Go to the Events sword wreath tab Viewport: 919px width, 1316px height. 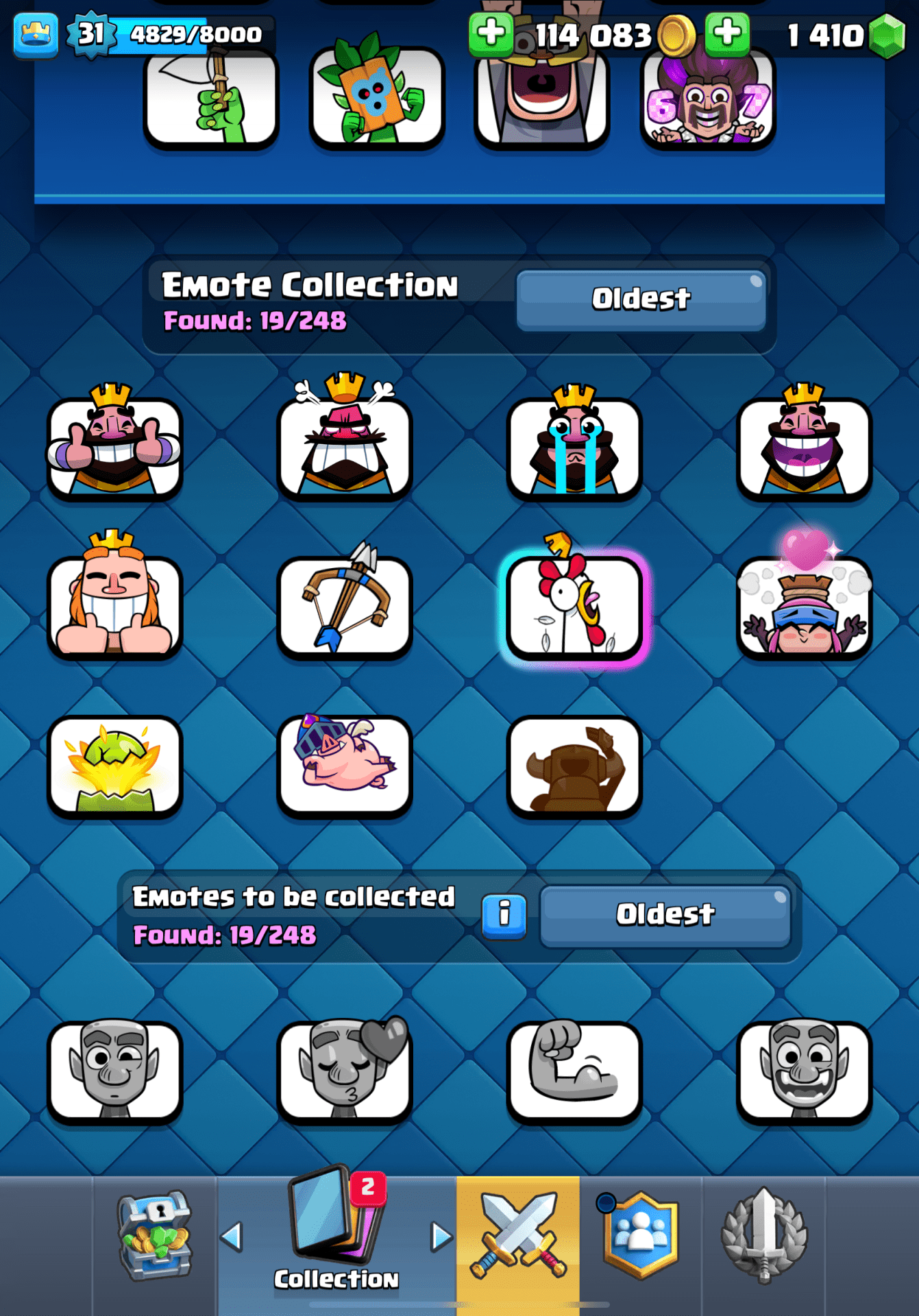click(763, 1237)
